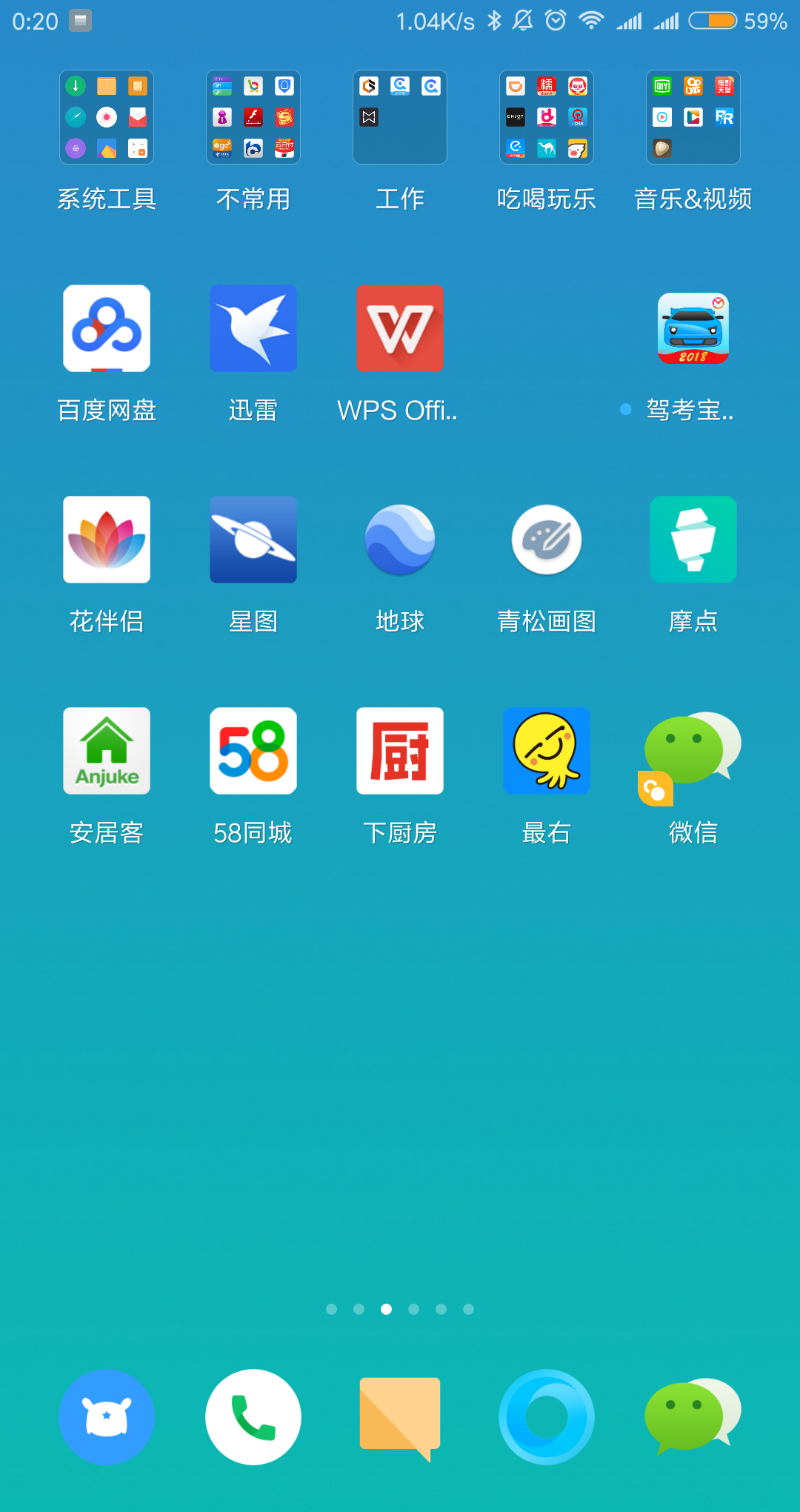
Task: Open WPS Office
Action: pyautogui.click(x=399, y=328)
